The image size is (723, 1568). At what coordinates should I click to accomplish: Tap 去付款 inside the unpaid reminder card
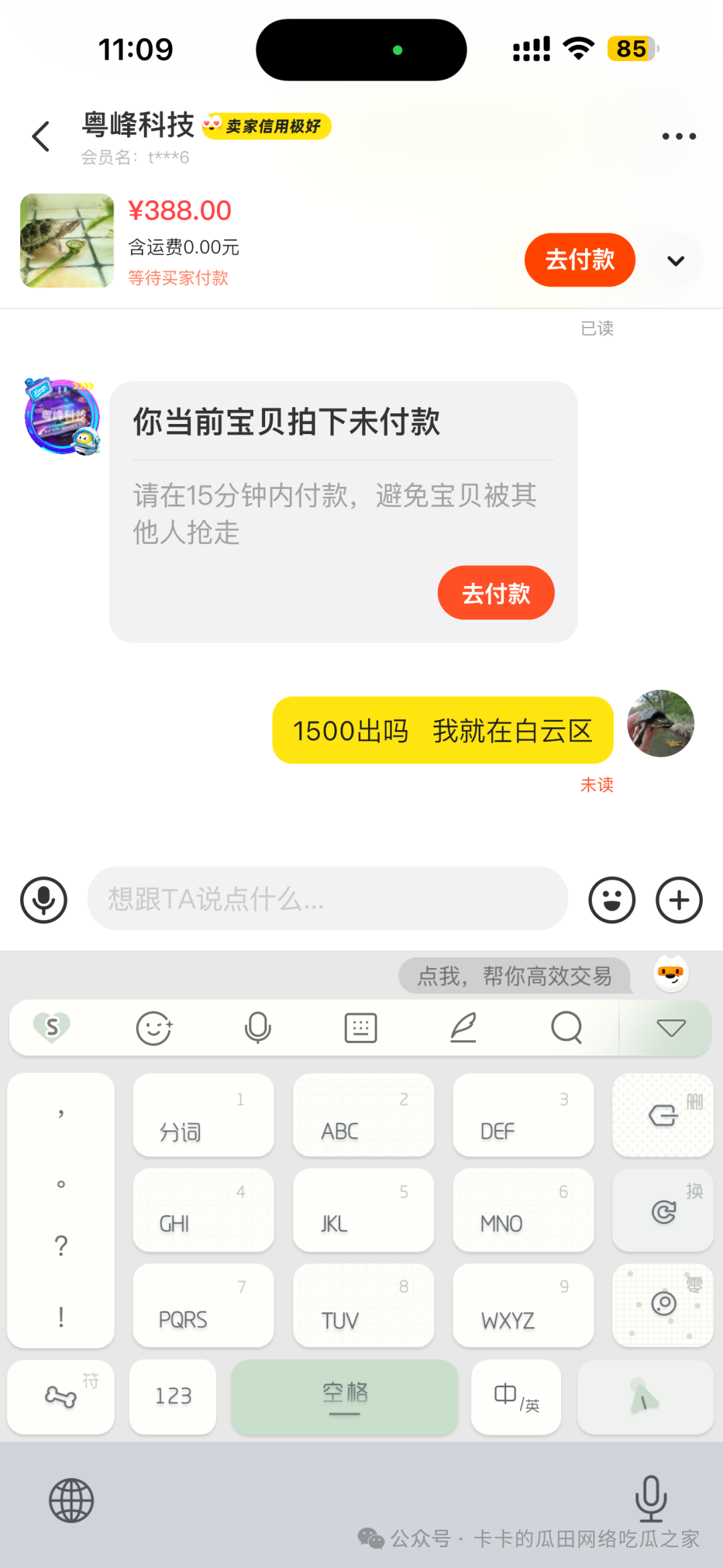click(495, 593)
